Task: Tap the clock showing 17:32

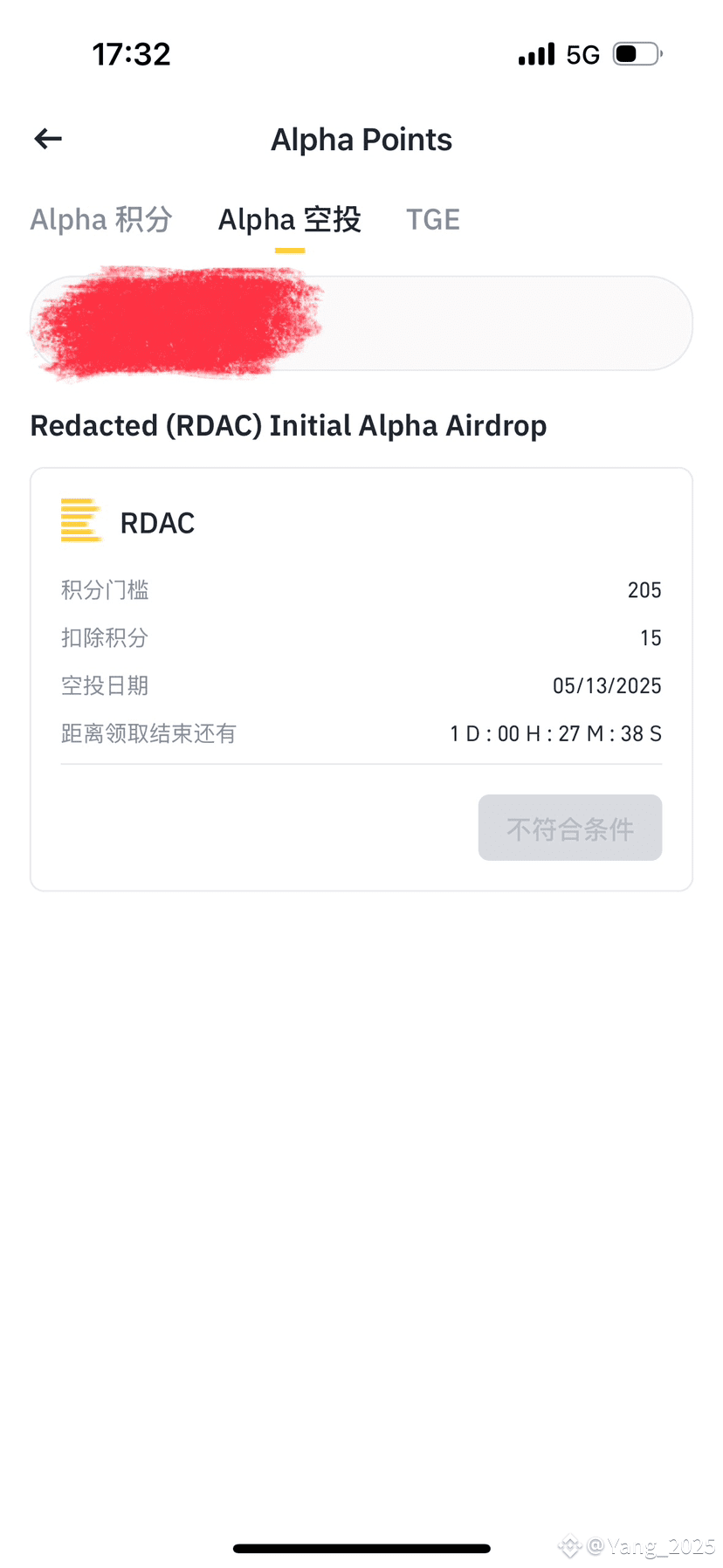Action: (133, 54)
